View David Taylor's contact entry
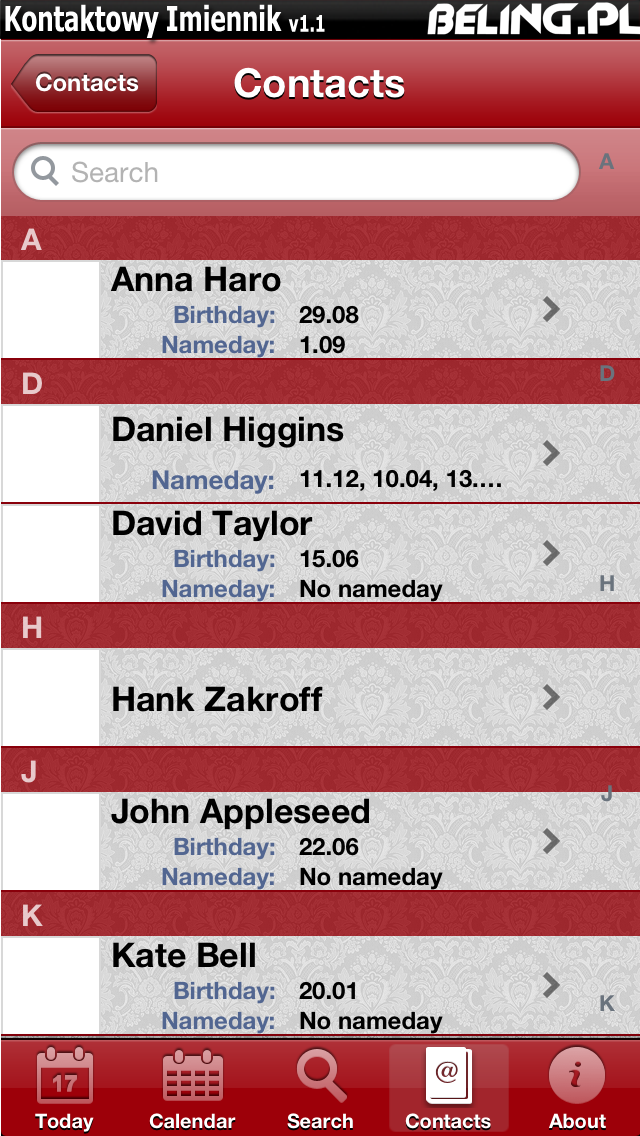Screen dimensions: 640x1136 pyautogui.click(x=320, y=554)
